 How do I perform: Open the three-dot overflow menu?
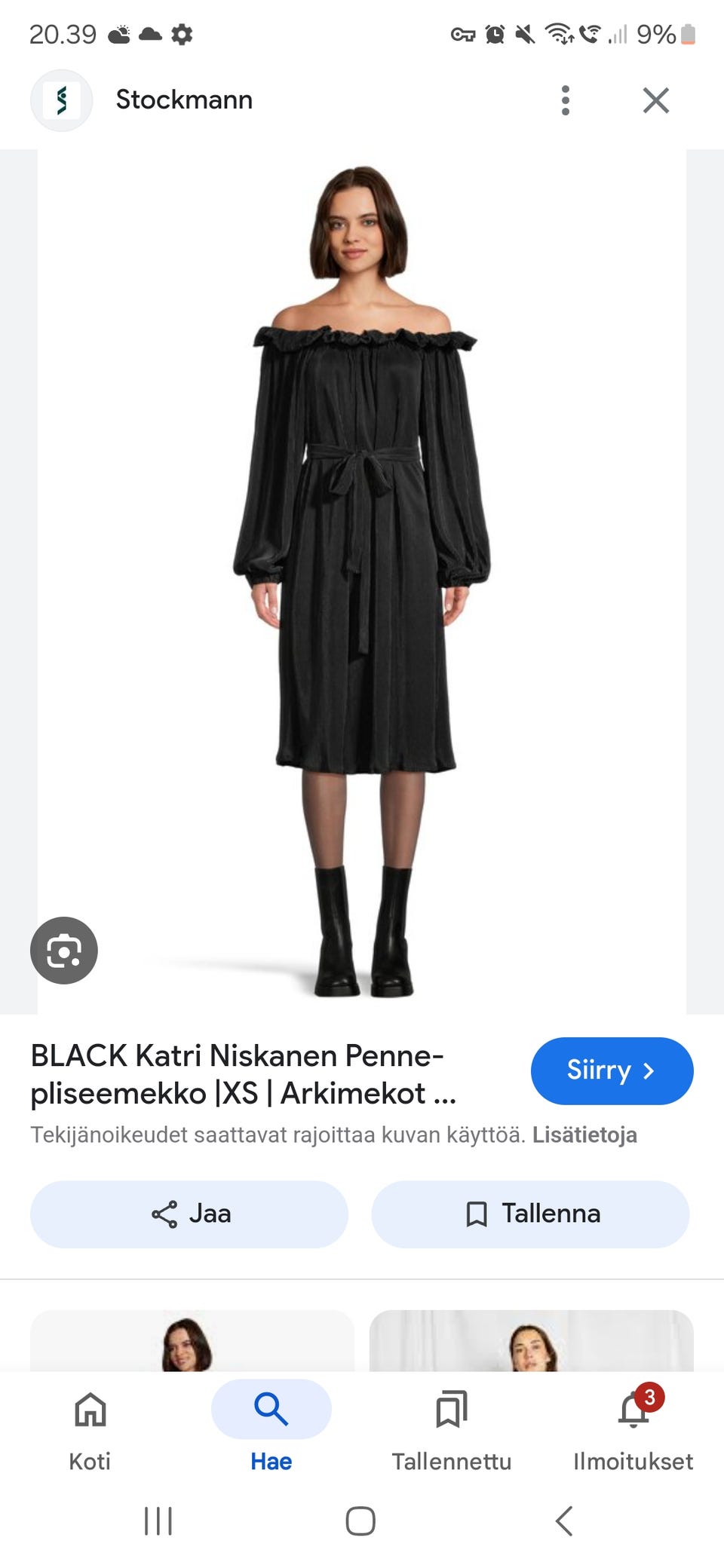click(565, 100)
